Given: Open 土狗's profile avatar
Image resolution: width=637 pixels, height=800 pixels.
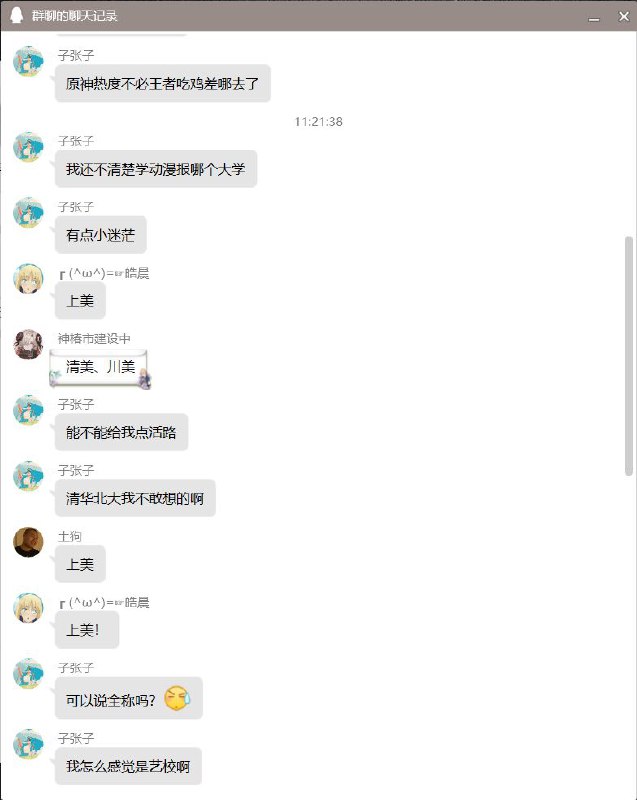Looking at the screenshot, I should (x=28, y=542).
